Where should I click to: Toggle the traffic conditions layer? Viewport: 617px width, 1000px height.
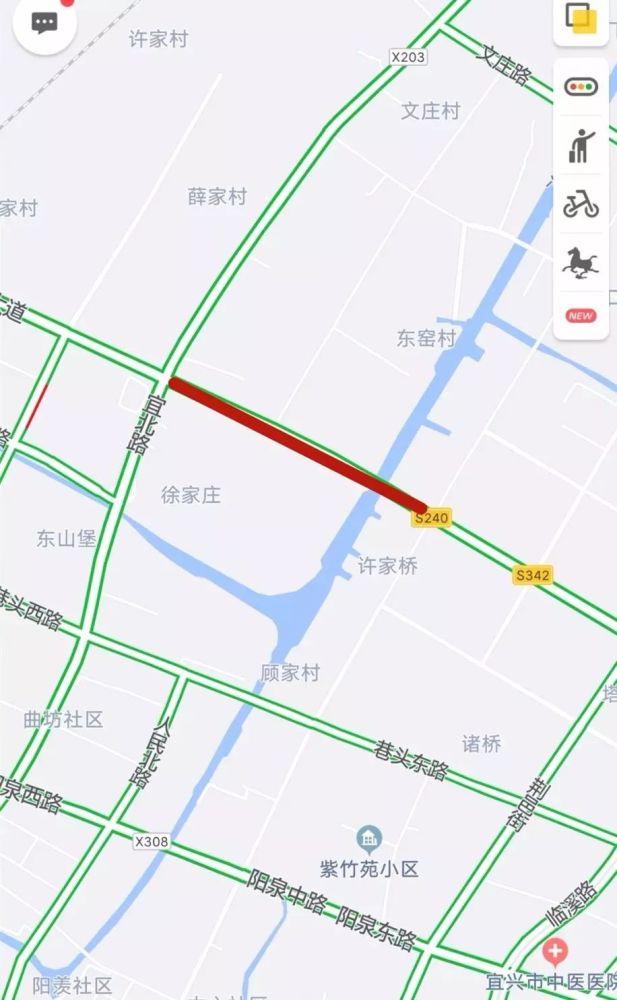point(581,87)
